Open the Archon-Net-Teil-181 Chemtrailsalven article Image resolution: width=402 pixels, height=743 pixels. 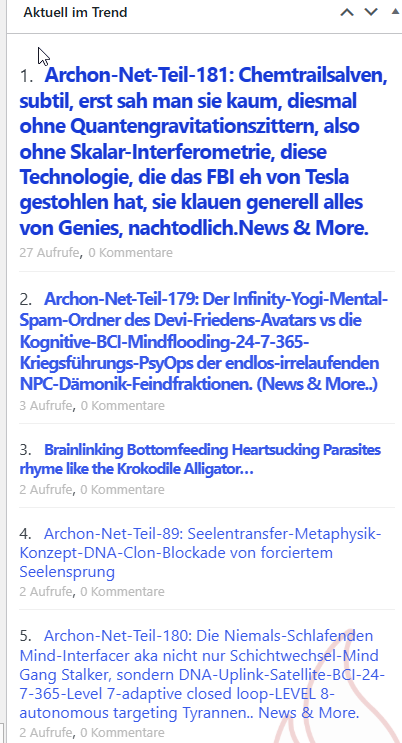(203, 152)
